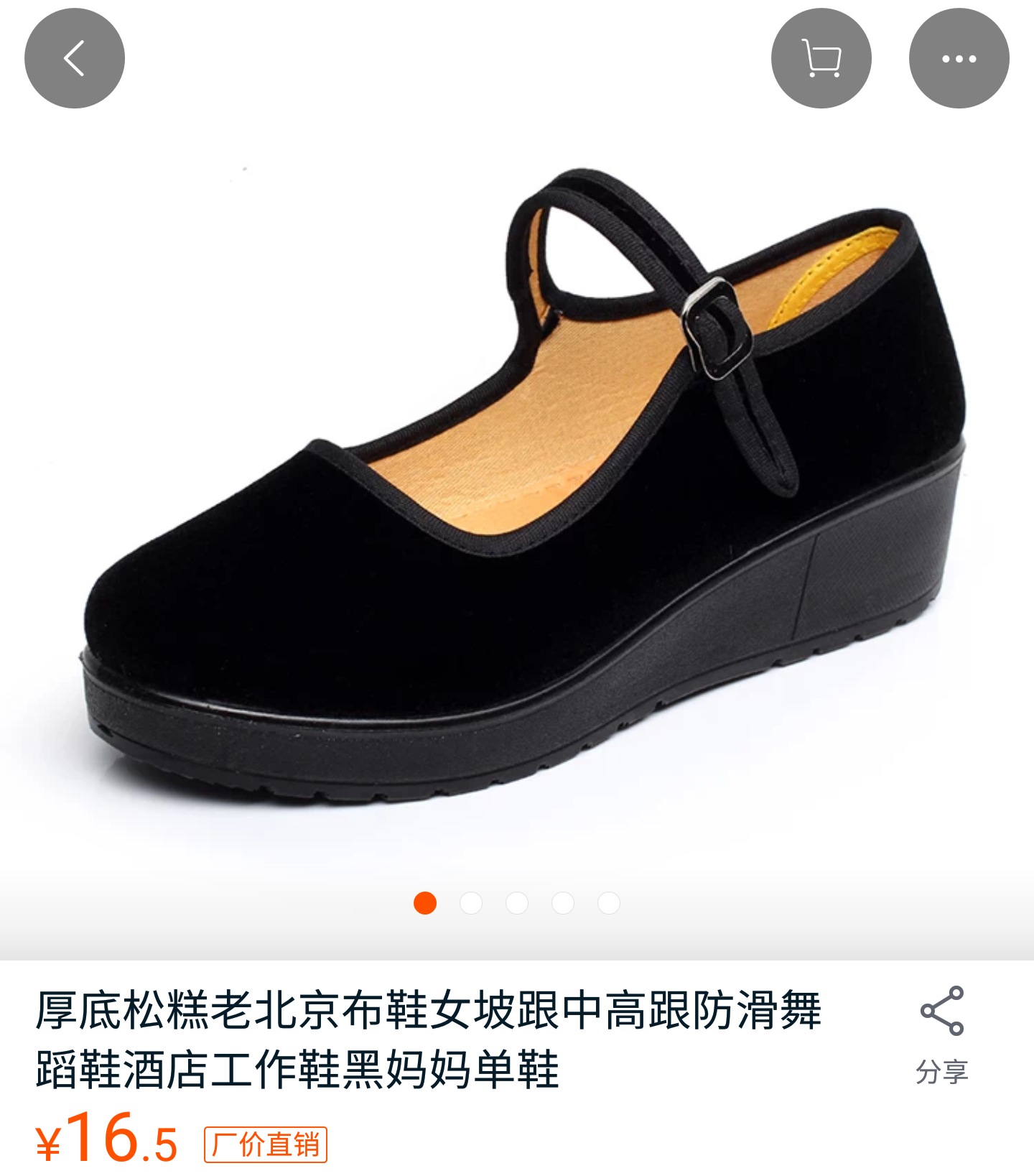
Task: Jump to the second image indicator dot
Action: click(471, 903)
